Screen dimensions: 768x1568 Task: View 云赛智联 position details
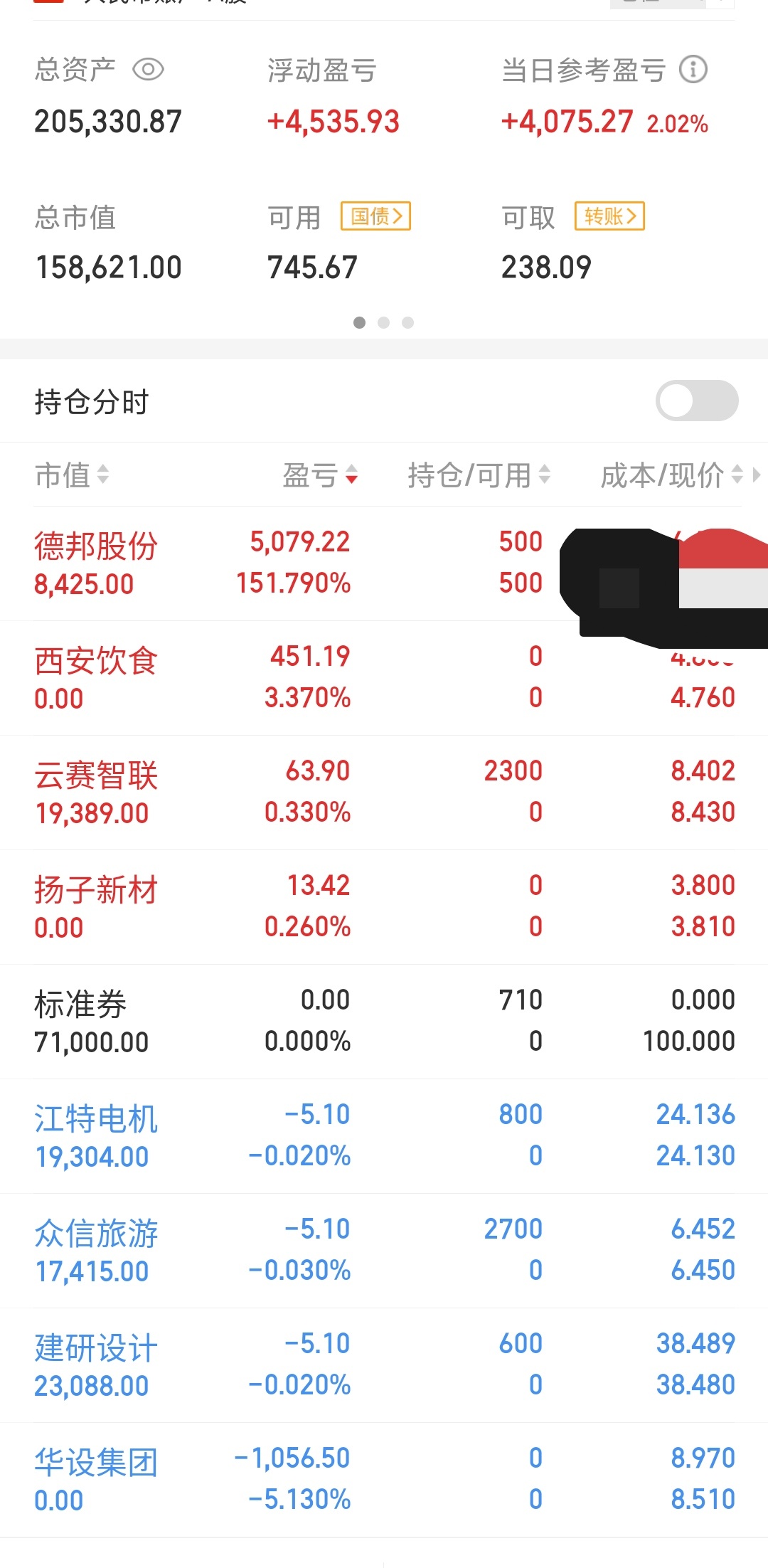click(384, 793)
